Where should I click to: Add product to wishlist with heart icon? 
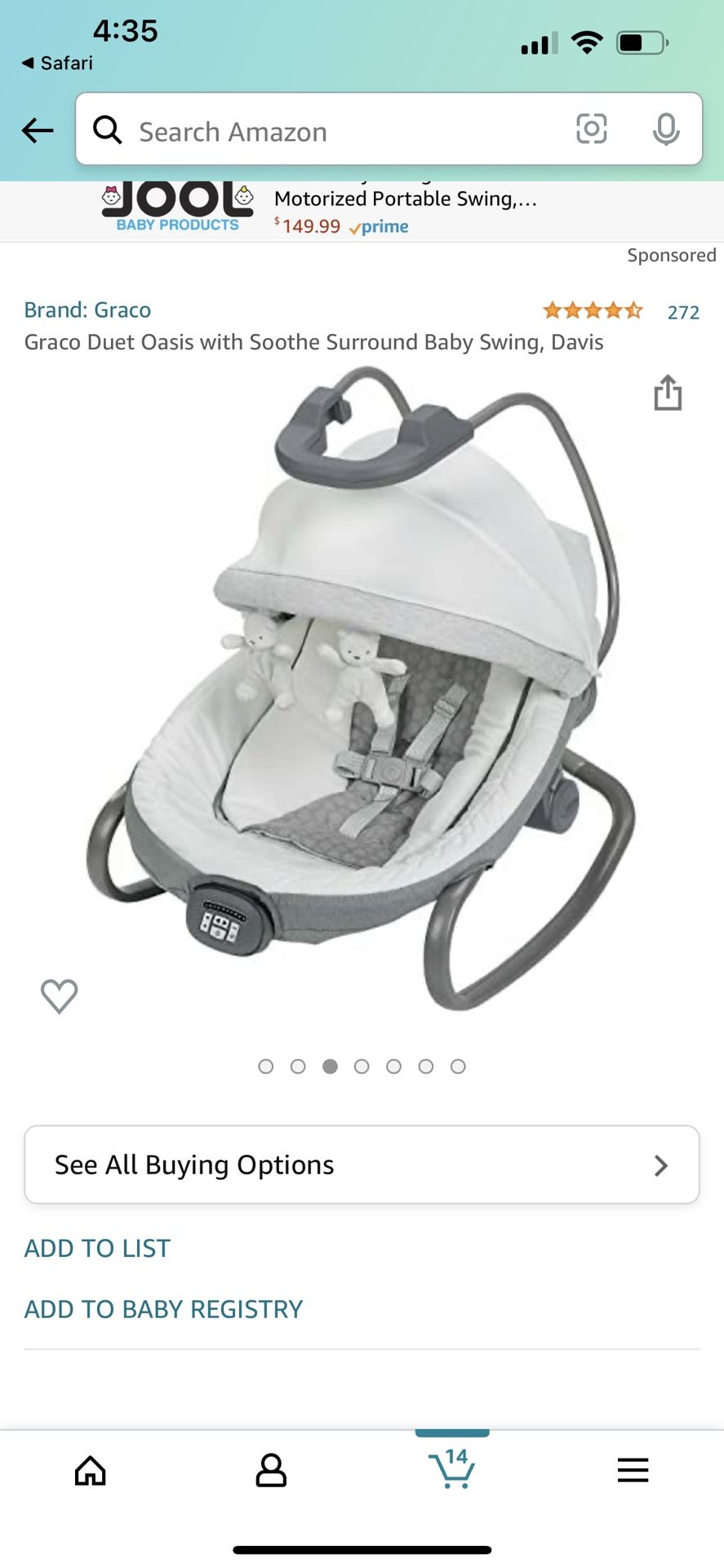tap(59, 996)
